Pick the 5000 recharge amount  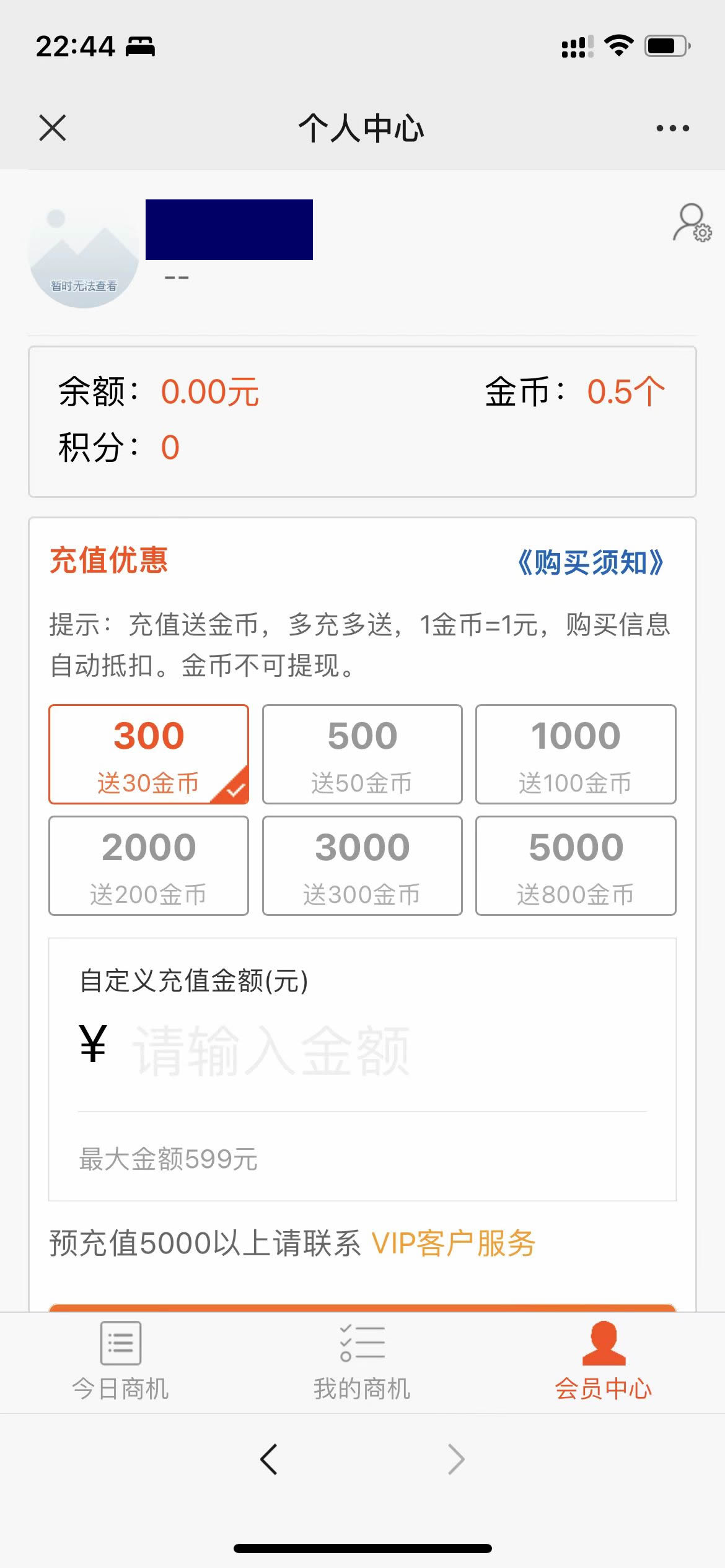[x=576, y=866]
